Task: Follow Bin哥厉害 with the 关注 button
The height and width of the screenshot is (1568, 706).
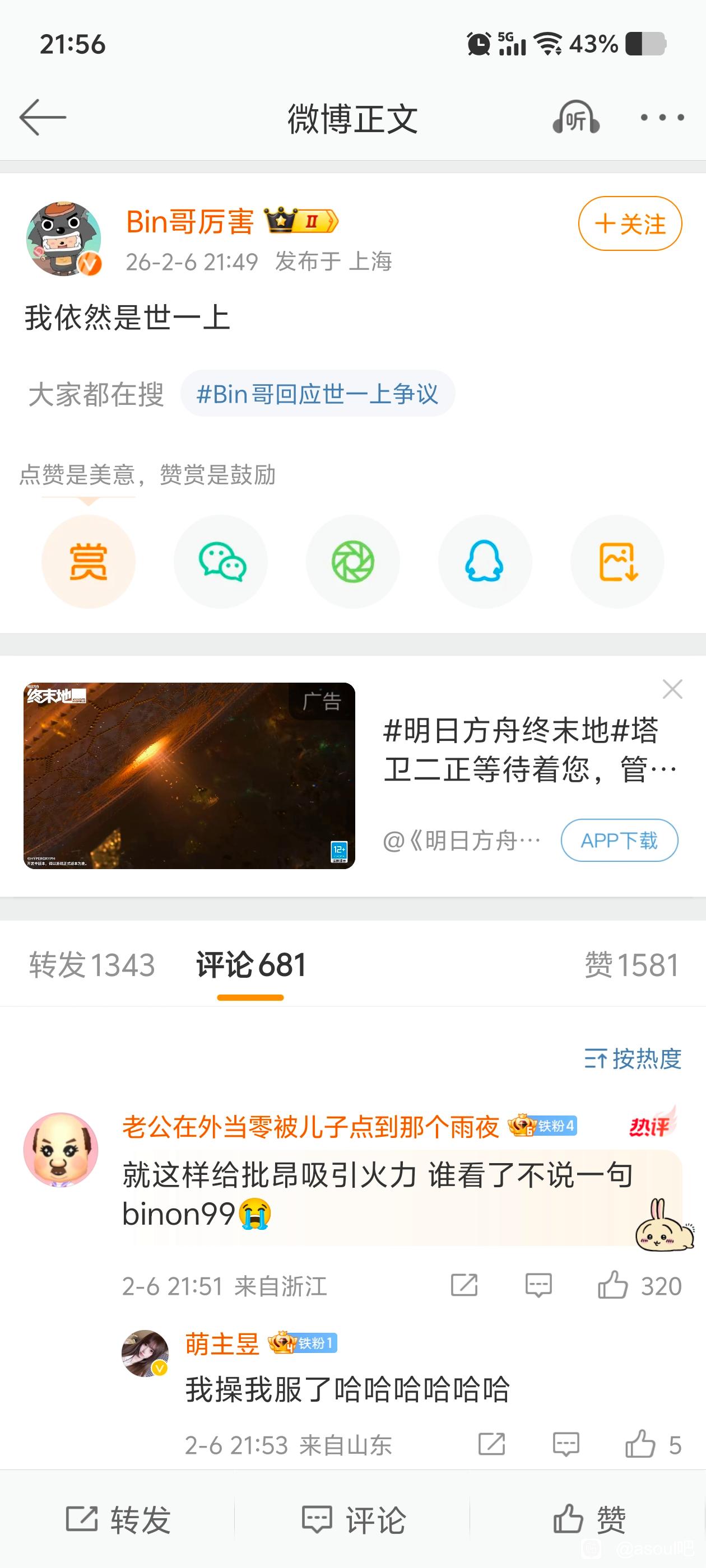Action: (629, 223)
